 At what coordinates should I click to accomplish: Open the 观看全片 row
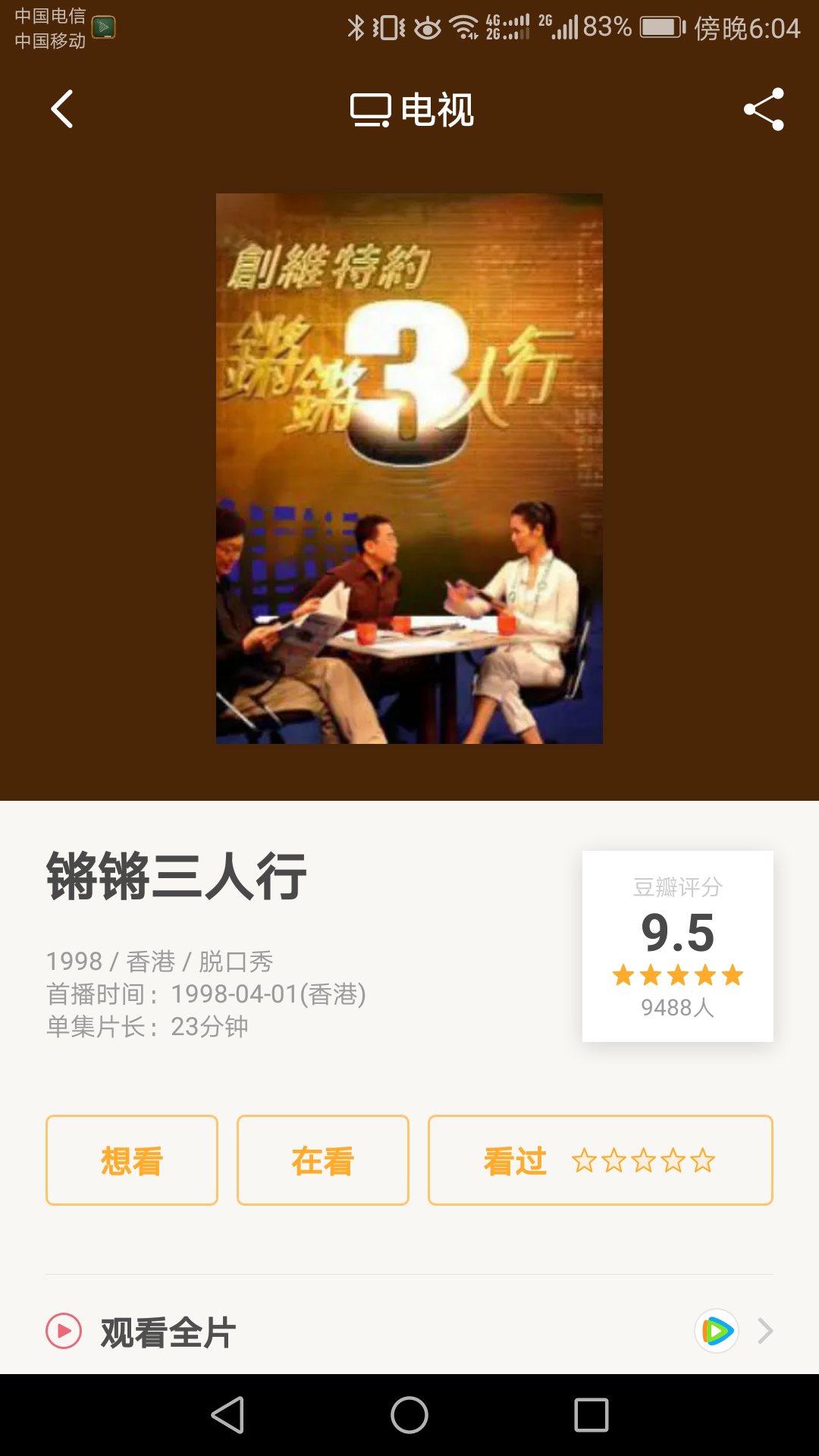[x=409, y=1332]
